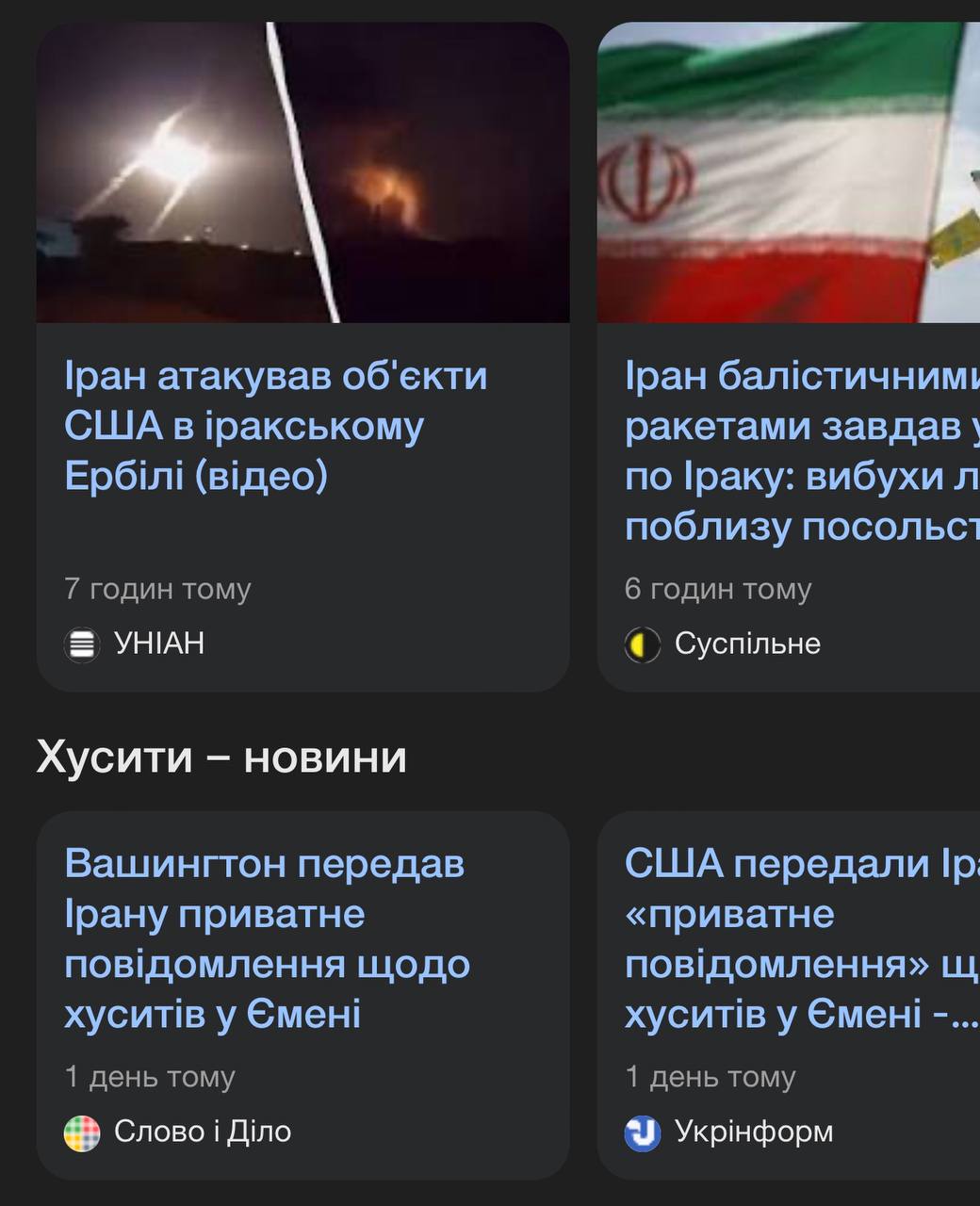Open the Ukrinform article about the US private message
This screenshot has height=1206, width=980.
click(x=801, y=938)
